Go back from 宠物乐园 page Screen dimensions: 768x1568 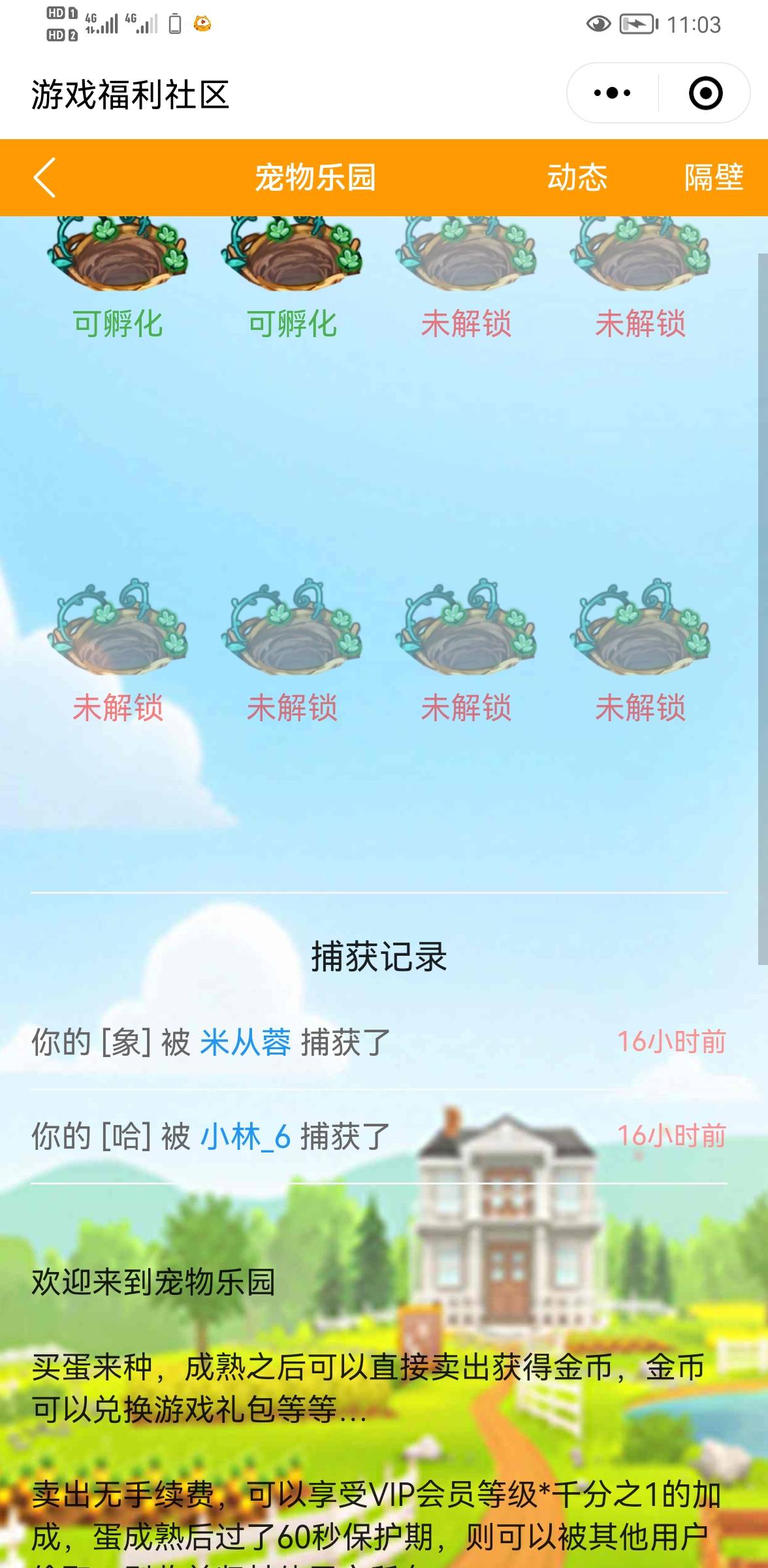(x=44, y=177)
